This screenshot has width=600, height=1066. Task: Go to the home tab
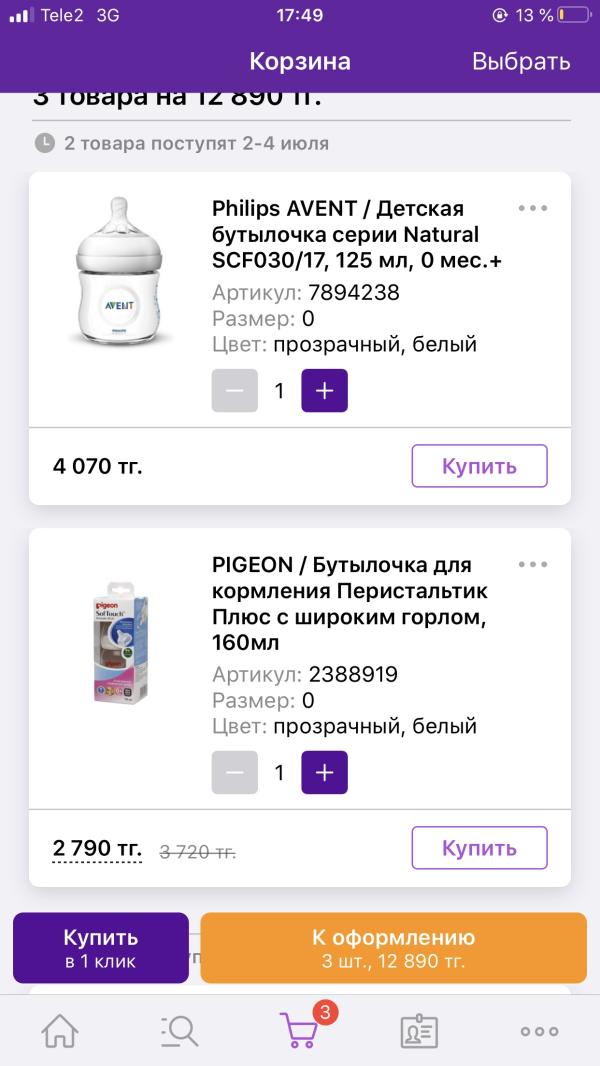coord(60,1031)
